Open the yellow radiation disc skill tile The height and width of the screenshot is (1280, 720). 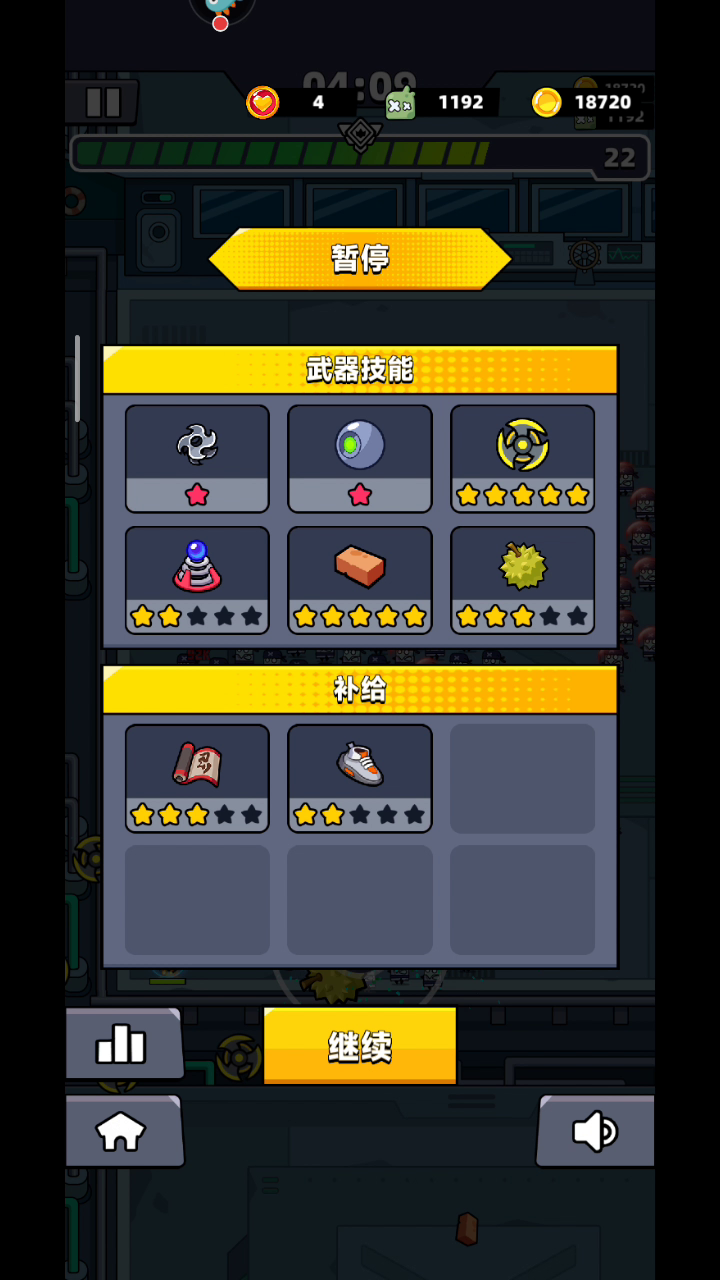(x=523, y=459)
